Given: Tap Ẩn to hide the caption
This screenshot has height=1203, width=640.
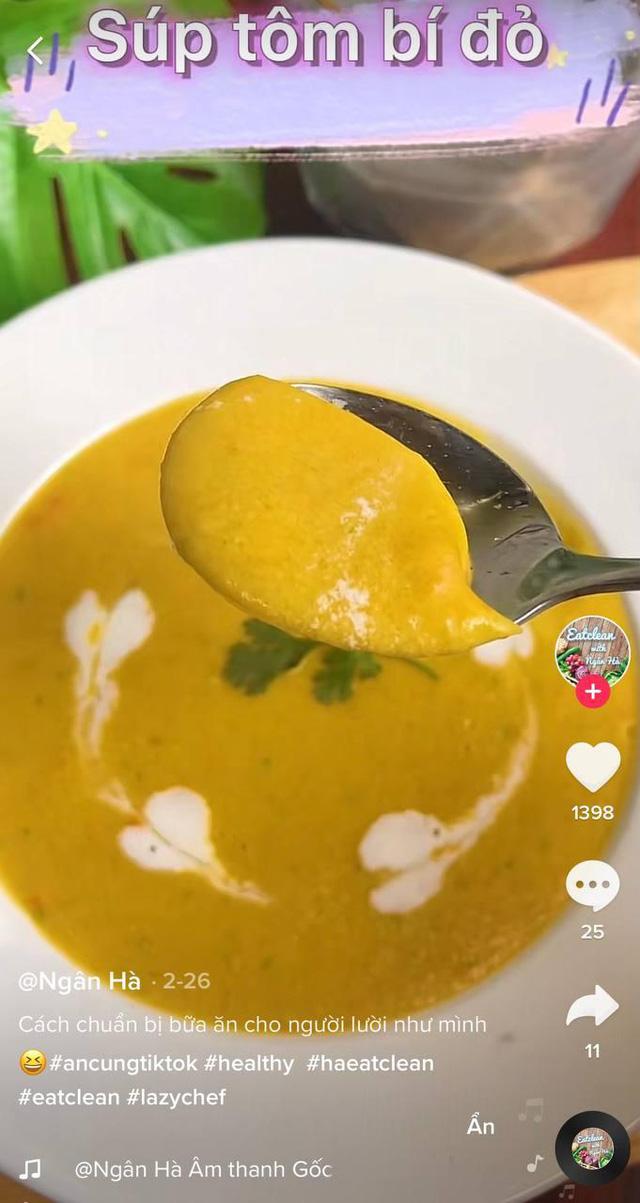Looking at the screenshot, I should click(x=481, y=1127).
